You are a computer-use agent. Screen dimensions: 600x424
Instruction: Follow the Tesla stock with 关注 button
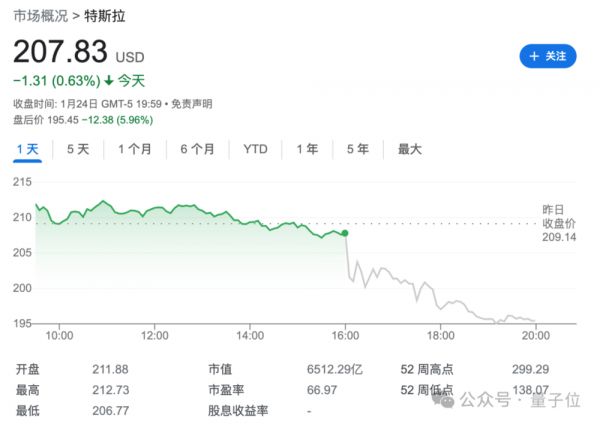click(x=548, y=56)
